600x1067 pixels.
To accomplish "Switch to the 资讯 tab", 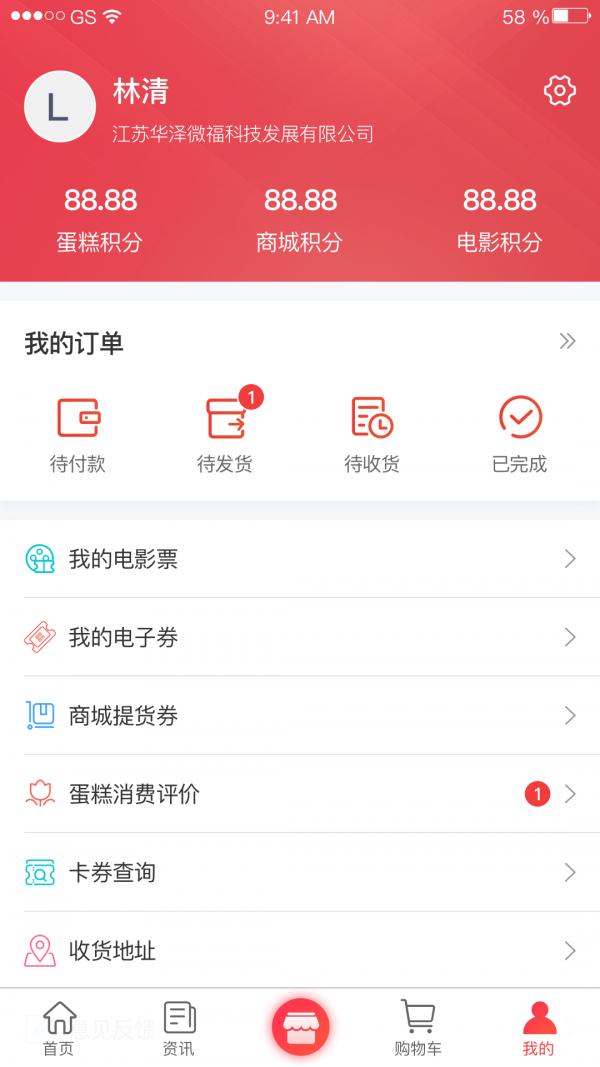I will pos(179,1028).
